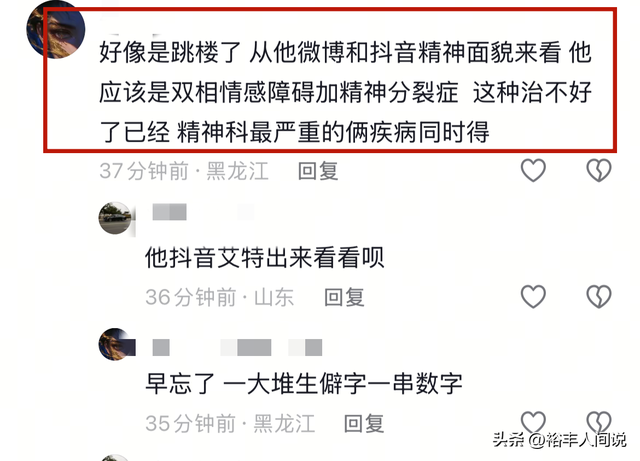Like the comment posted 37分钟前 from 黑龙江
The width and height of the screenshot is (640, 461).
tap(535, 170)
